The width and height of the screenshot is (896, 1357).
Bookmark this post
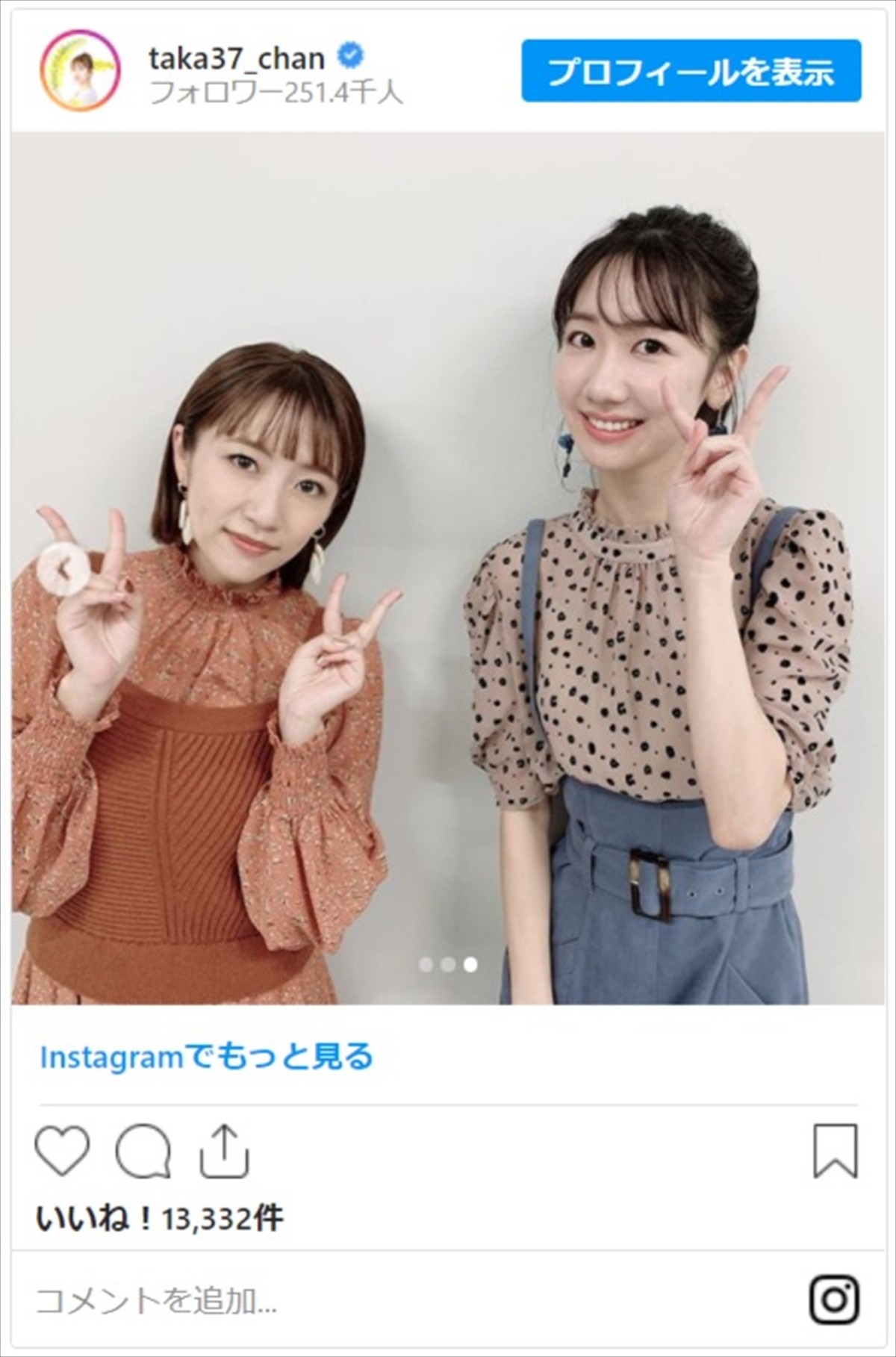835,1151
